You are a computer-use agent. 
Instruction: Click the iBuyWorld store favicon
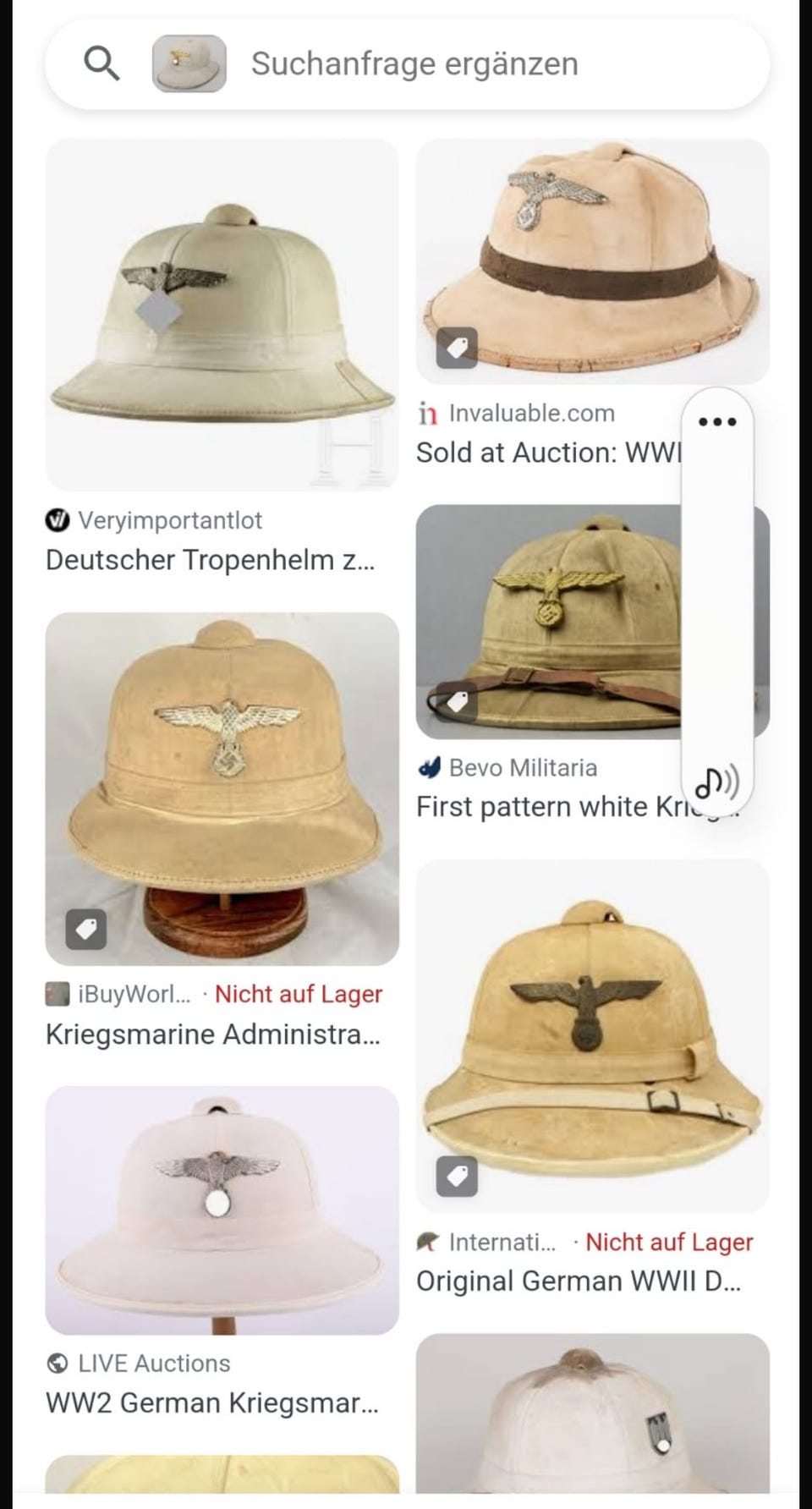pyautogui.click(x=58, y=995)
